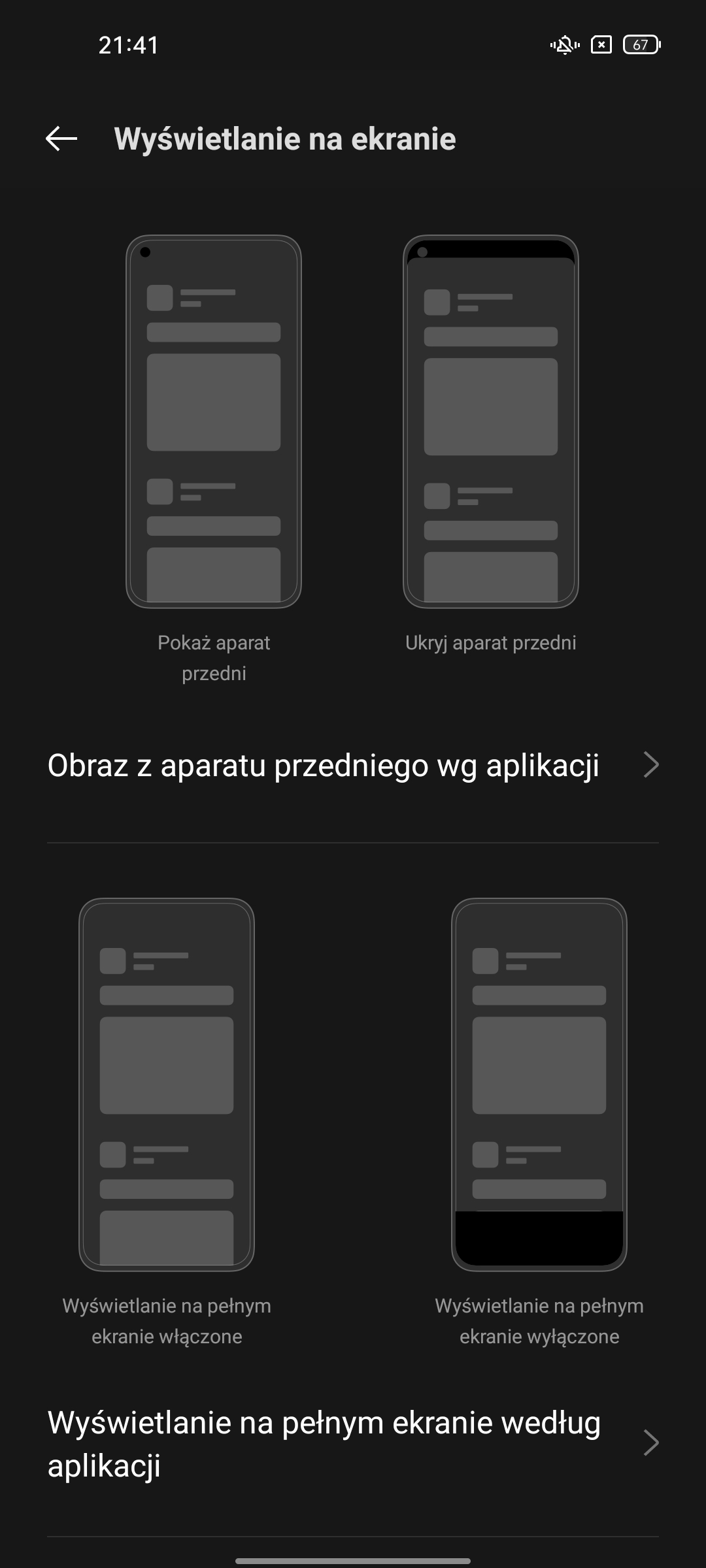The image size is (706, 1568).
Task: Open Obraz z aparatu przedniego wg aplikacji
Action: pyautogui.click(x=353, y=765)
